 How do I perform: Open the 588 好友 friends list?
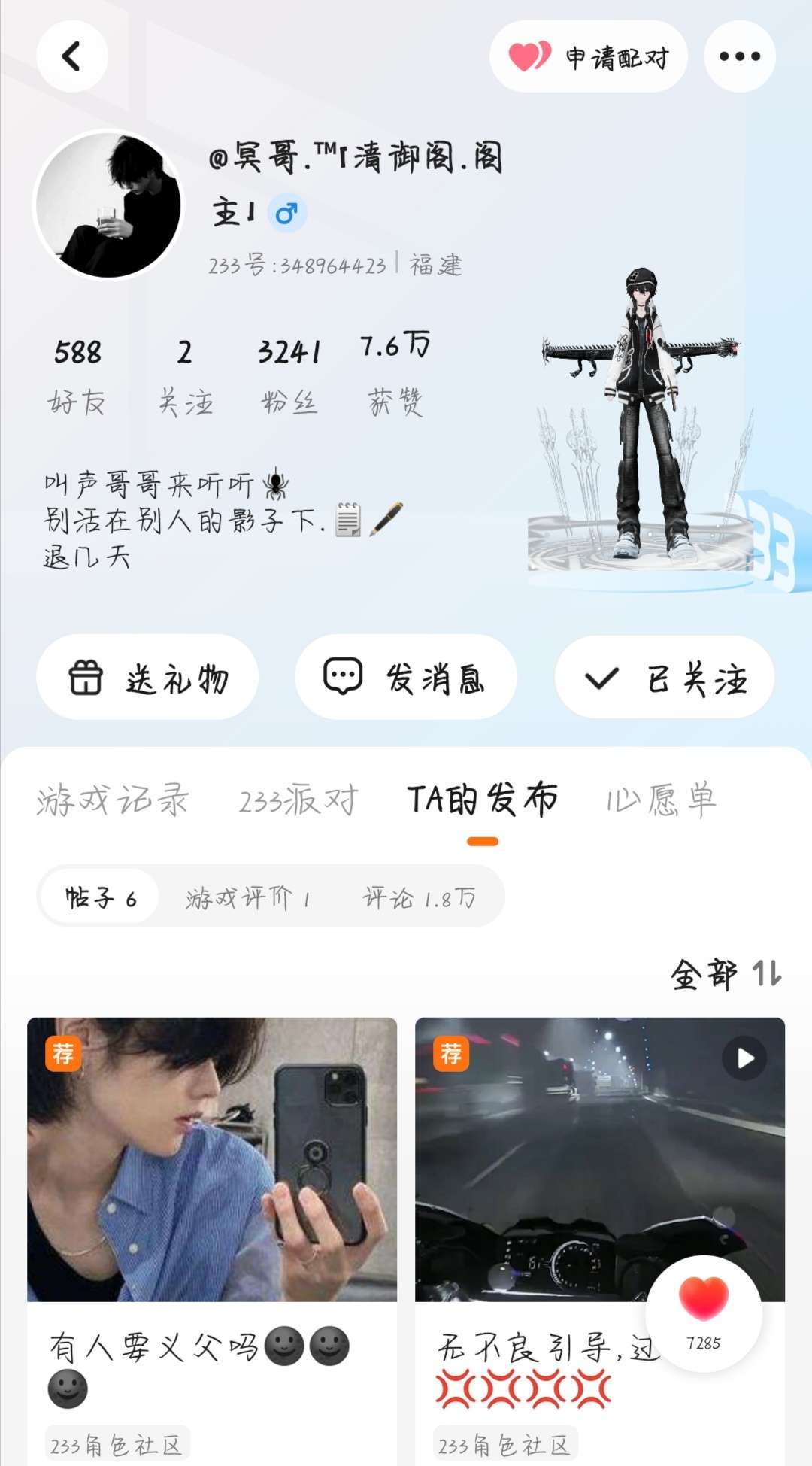77,376
